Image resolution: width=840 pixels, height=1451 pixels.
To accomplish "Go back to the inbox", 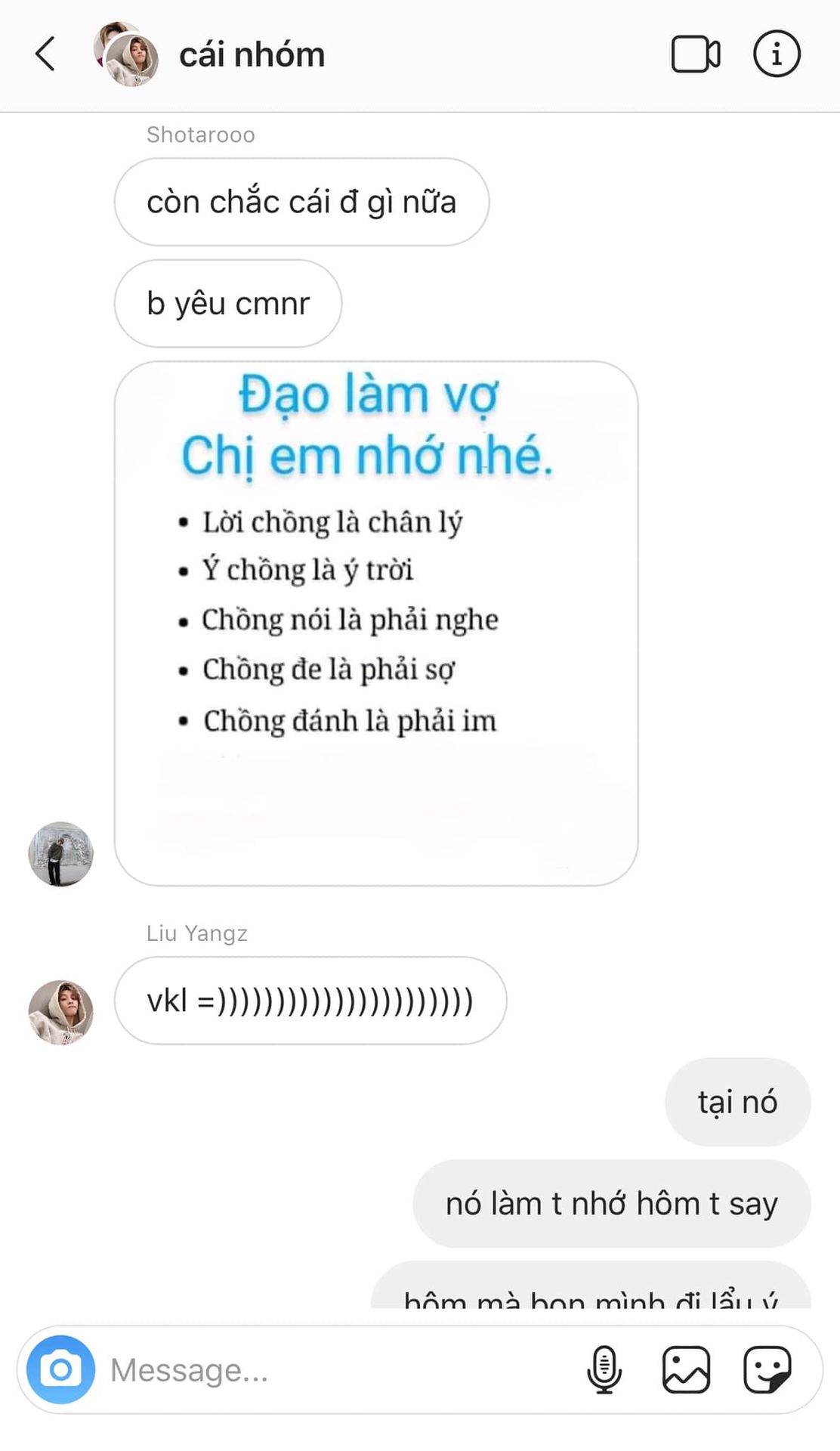I will (x=45, y=54).
